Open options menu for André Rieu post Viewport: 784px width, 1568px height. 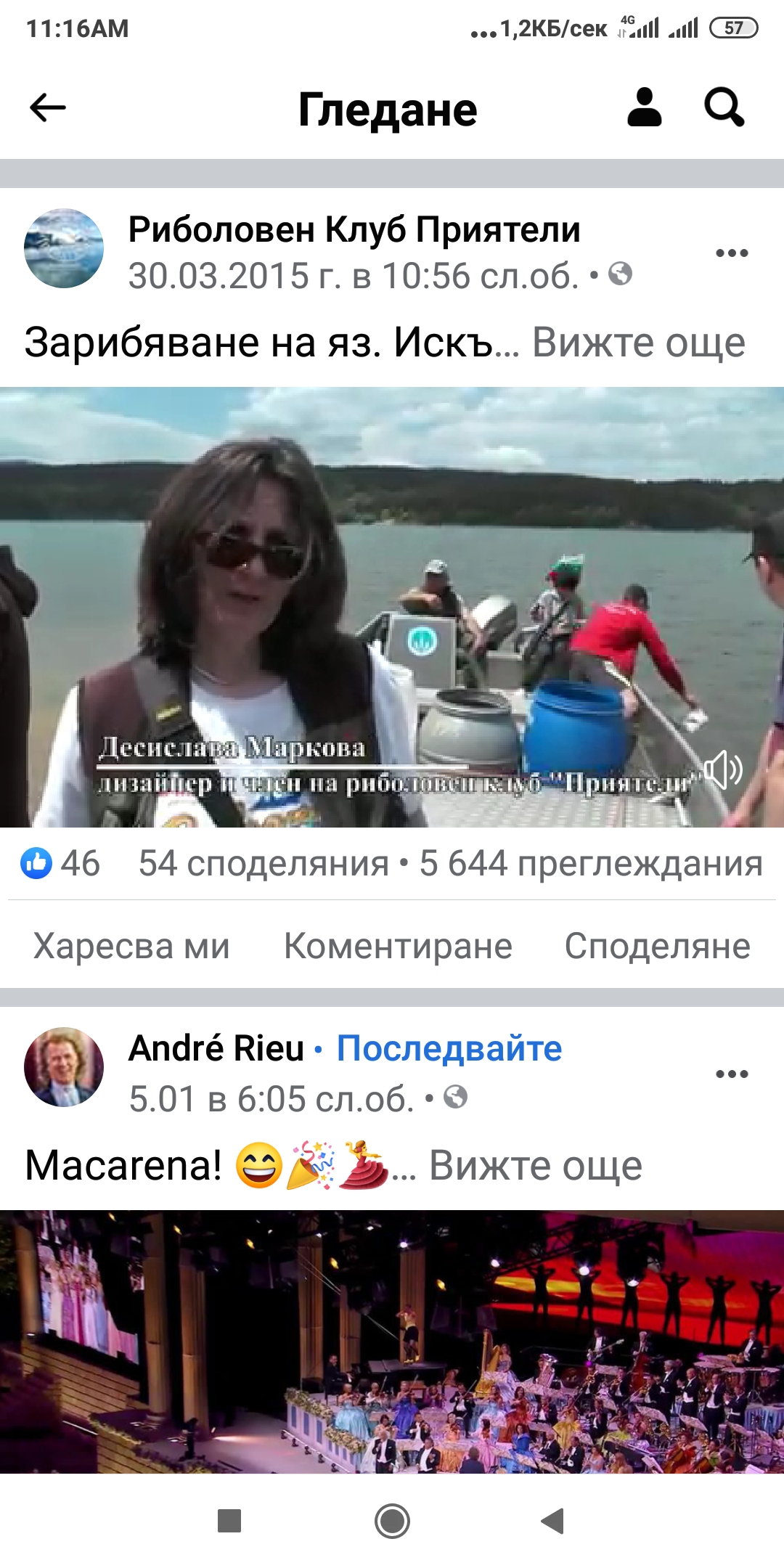731,1074
